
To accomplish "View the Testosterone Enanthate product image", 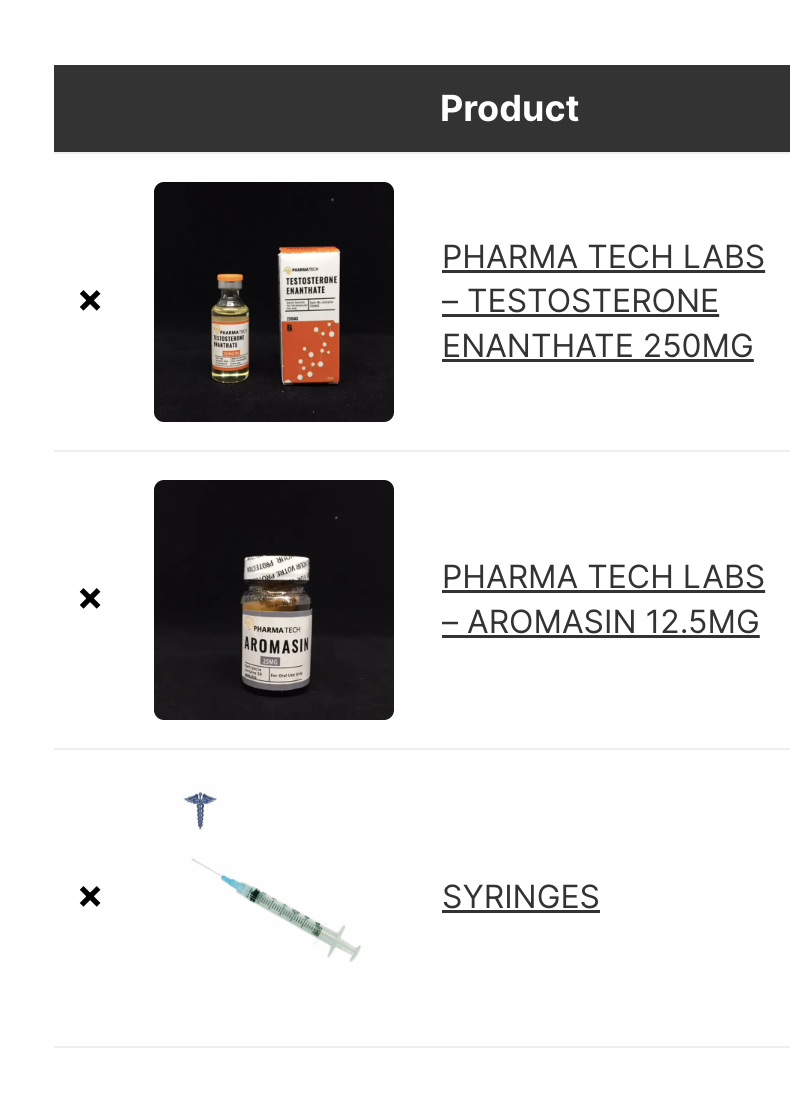I will click(273, 301).
